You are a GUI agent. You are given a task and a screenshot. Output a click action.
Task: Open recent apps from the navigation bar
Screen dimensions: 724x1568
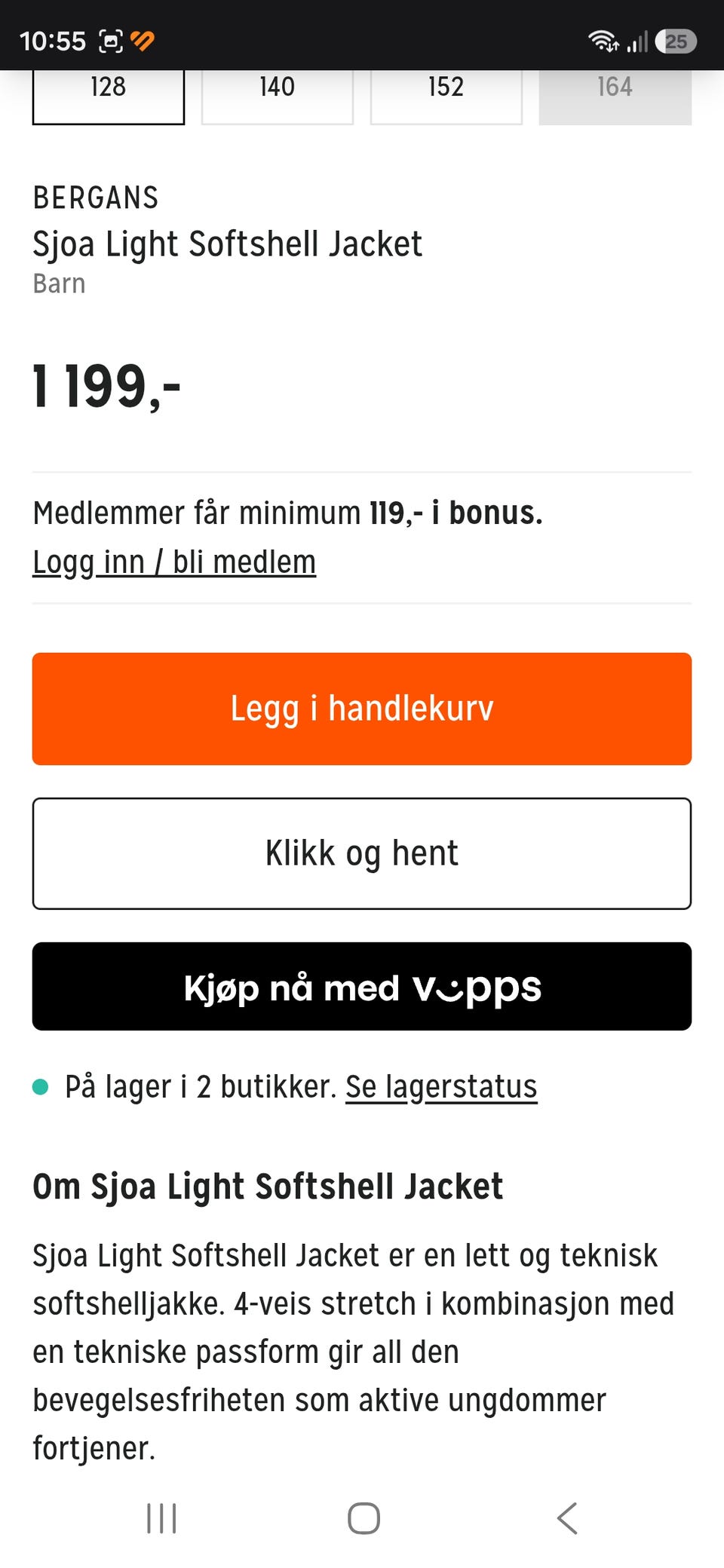click(161, 1518)
